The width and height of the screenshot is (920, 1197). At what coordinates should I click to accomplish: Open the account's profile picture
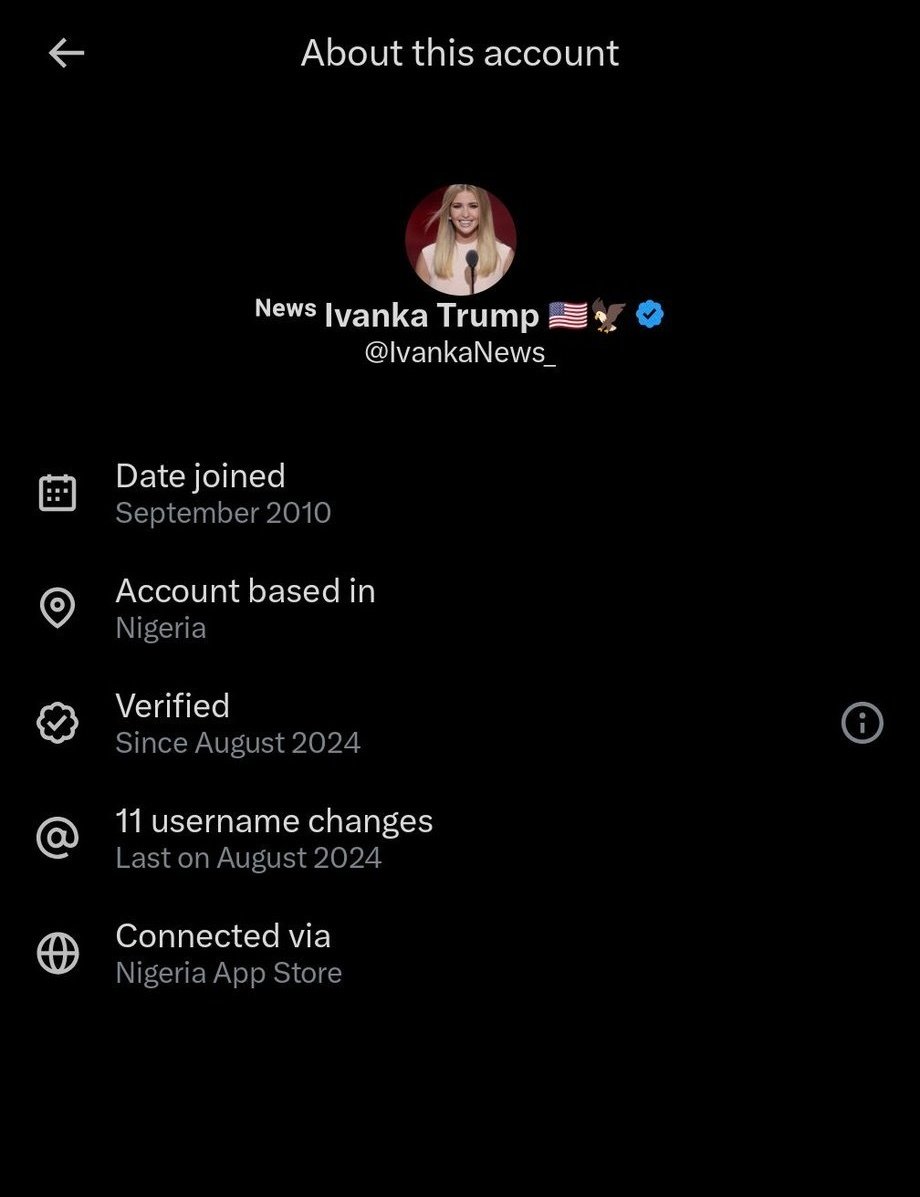point(460,239)
